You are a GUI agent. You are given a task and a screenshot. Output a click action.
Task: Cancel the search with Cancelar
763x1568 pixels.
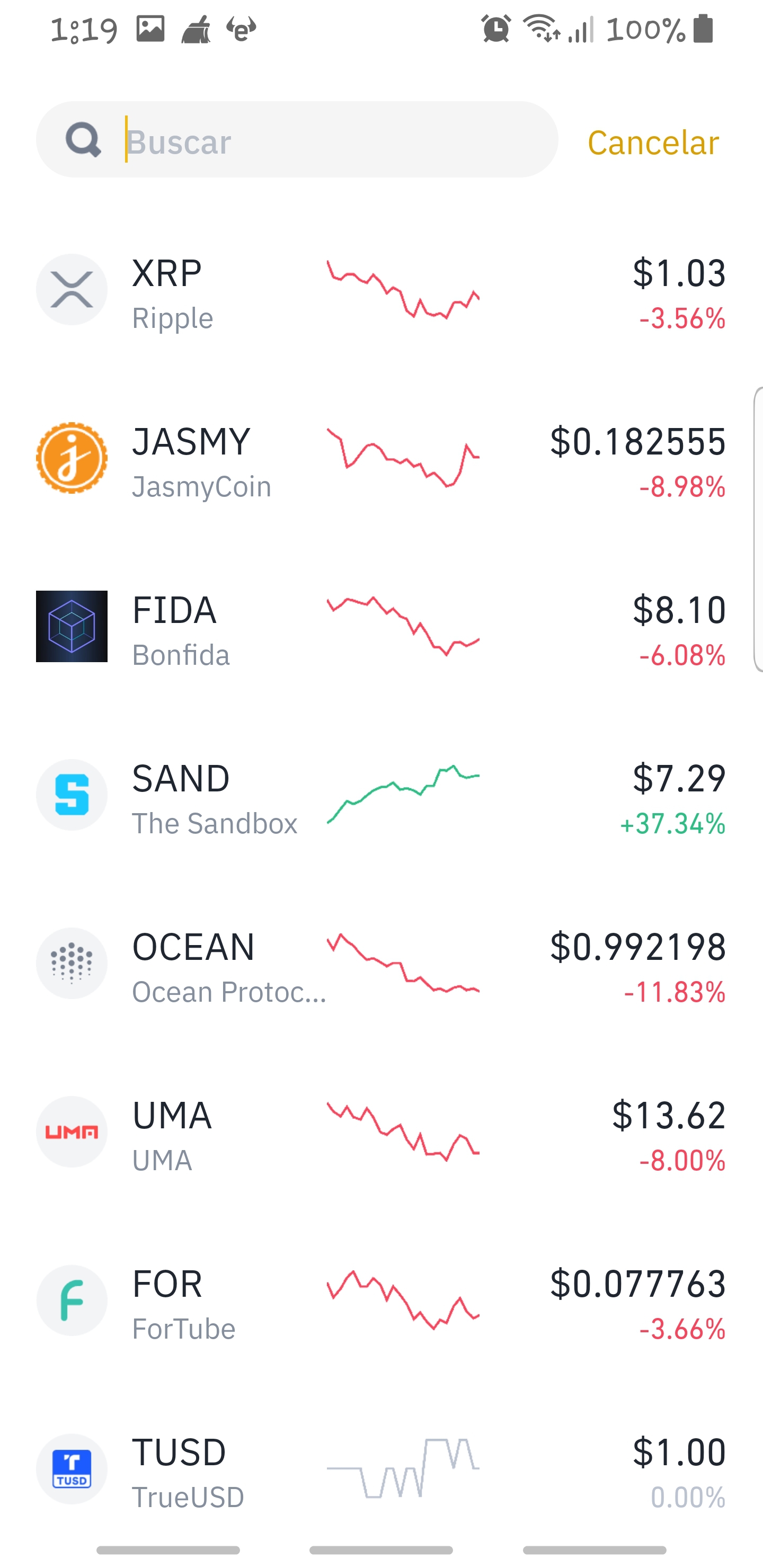coord(653,142)
